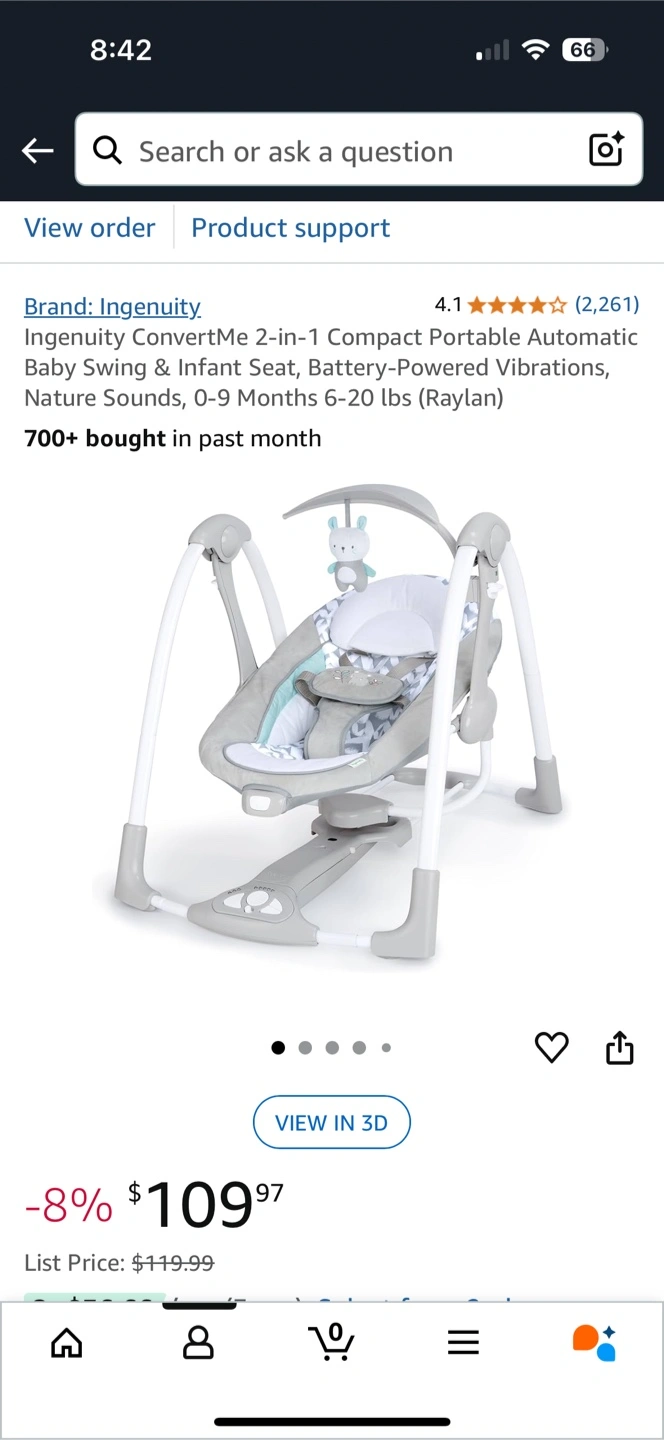The image size is (664, 1440).
Task: Switch to the account profile tab
Action: (198, 1342)
